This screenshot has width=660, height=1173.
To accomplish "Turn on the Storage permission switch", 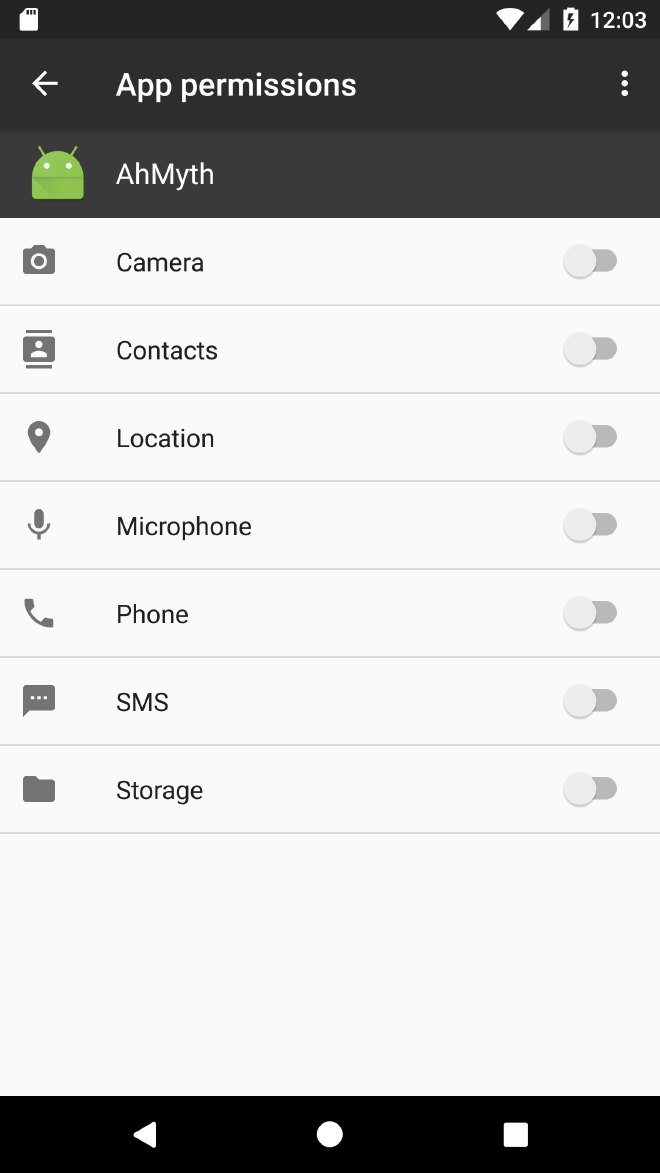I will coord(590,789).
